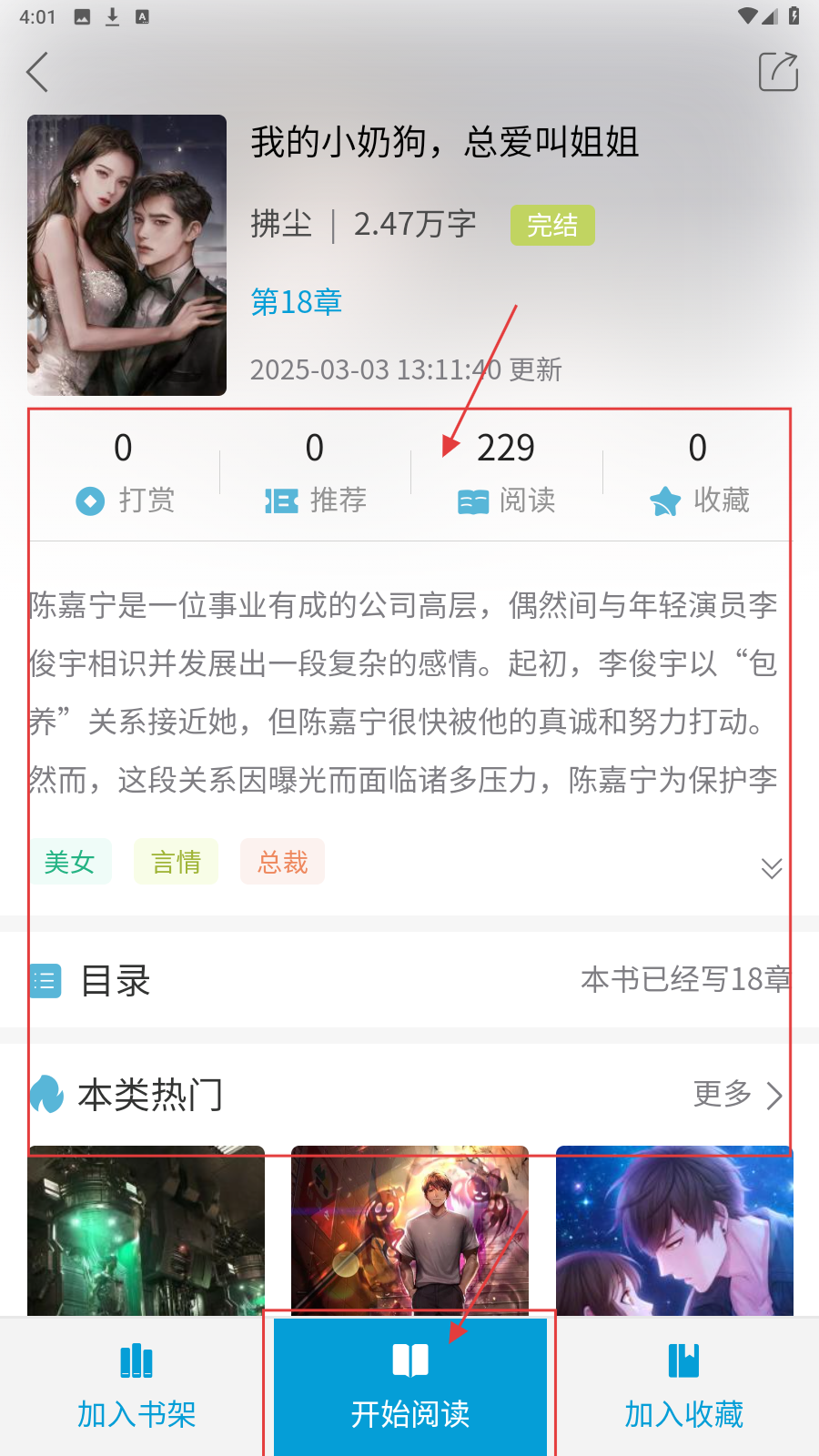This screenshot has width=819, height=1456.
Task: Select the 美女 tag
Action: click(x=70, y=862)
